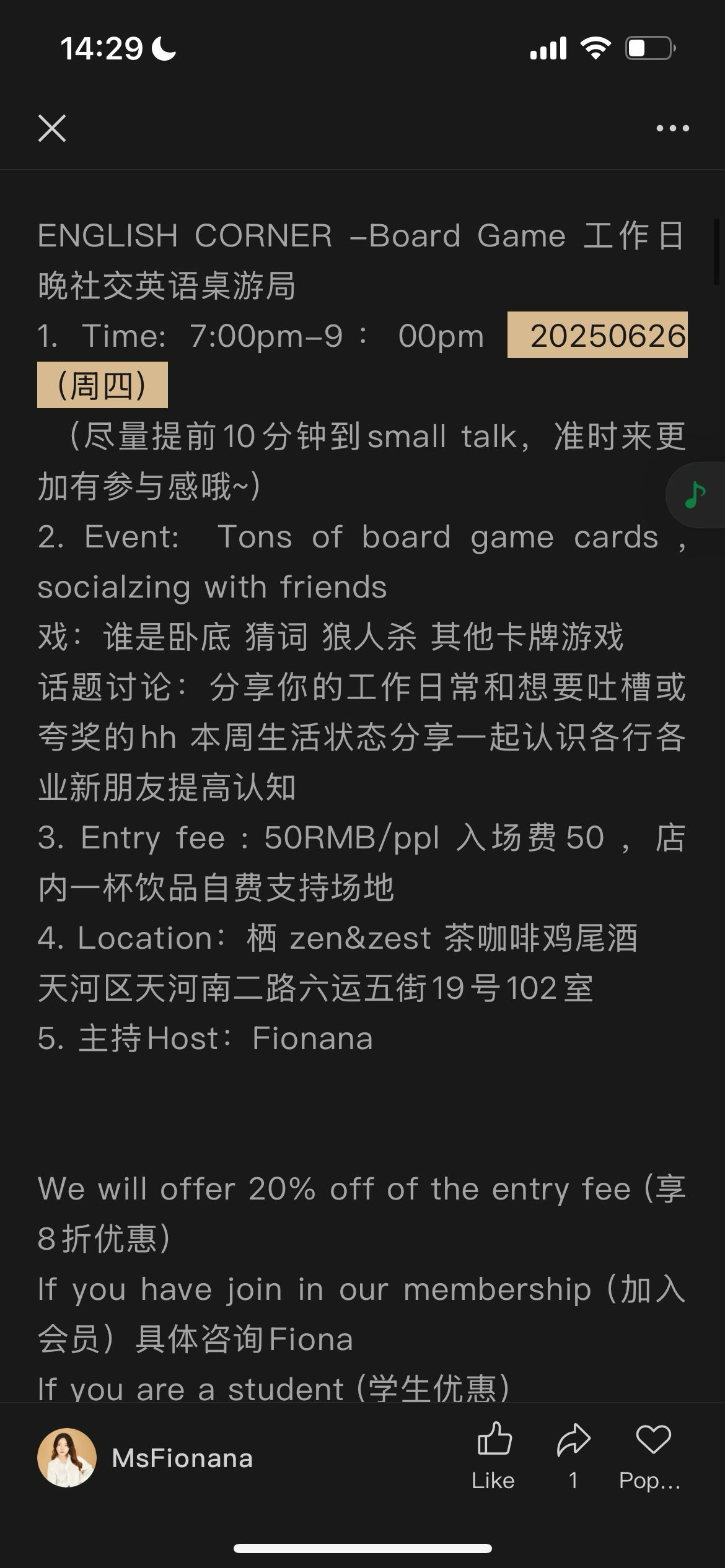Tap the floating music note button
The width and height of the screenshot is (725, 1568).
(695, 495)
